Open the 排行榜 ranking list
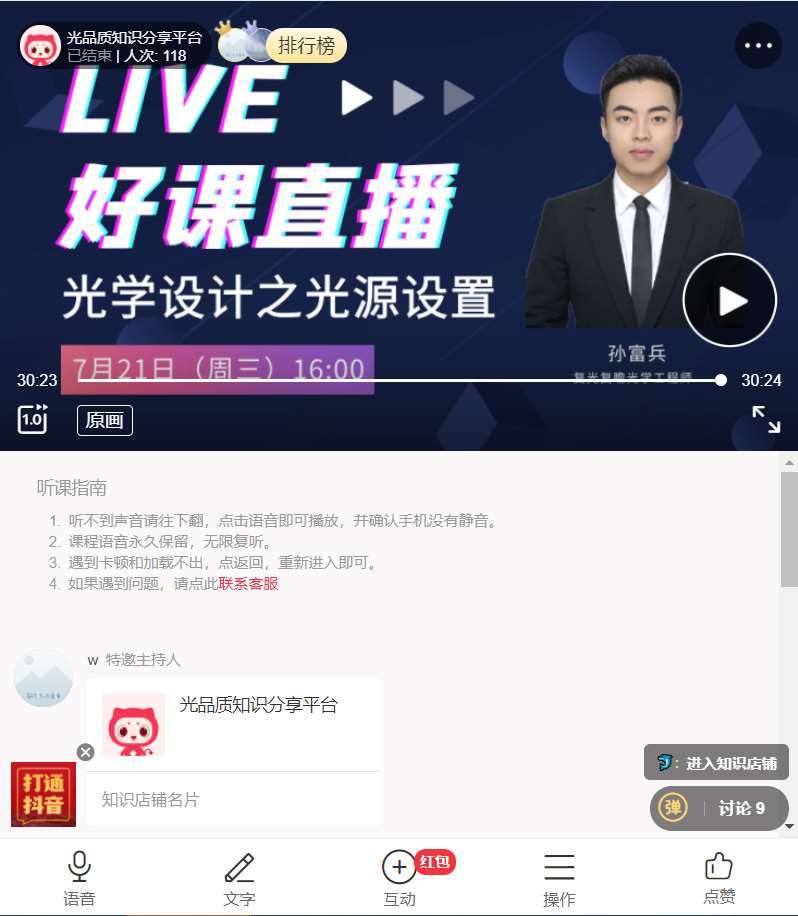Viewport: 798px width, 916px height. (x=306, y=45)
